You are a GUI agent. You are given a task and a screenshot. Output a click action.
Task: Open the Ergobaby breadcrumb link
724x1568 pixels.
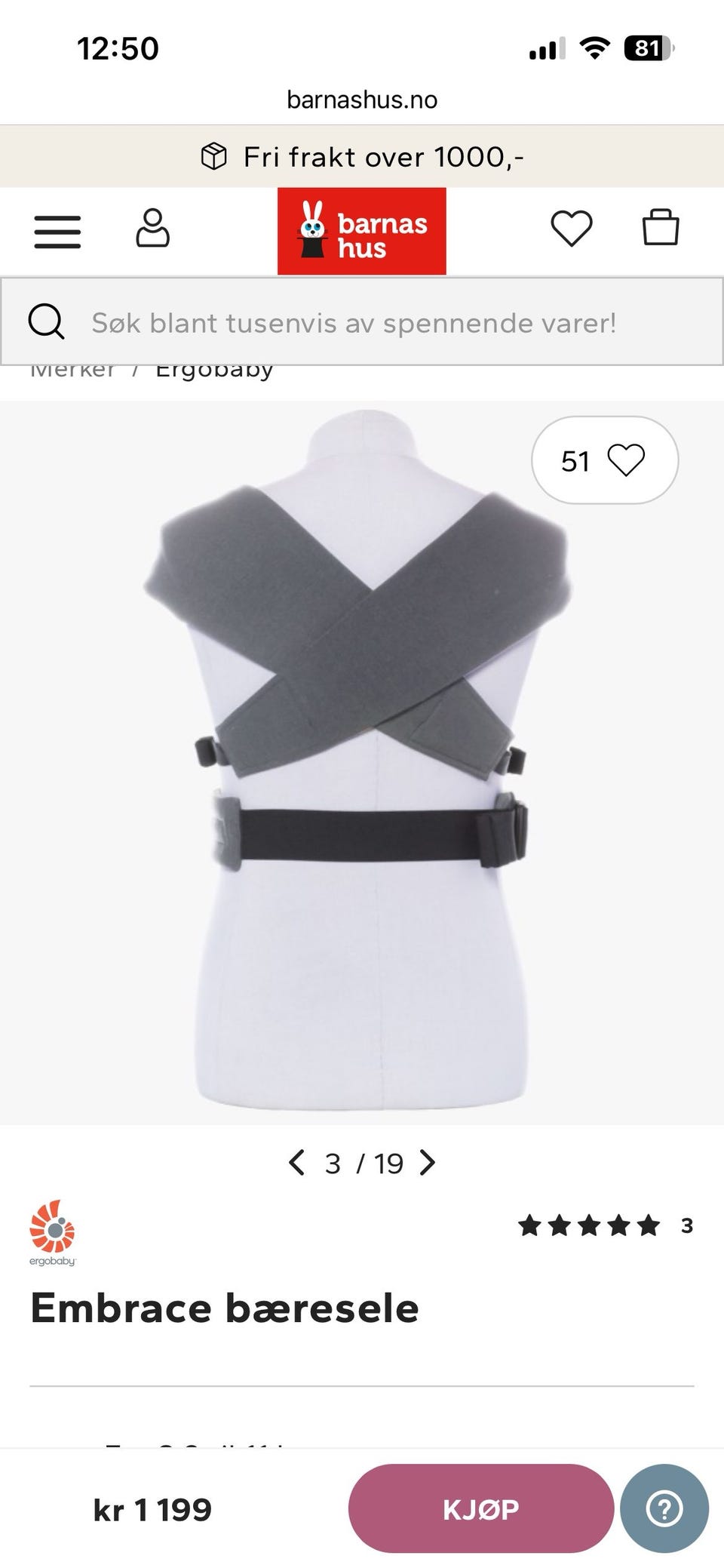click(x=214, y=370)
